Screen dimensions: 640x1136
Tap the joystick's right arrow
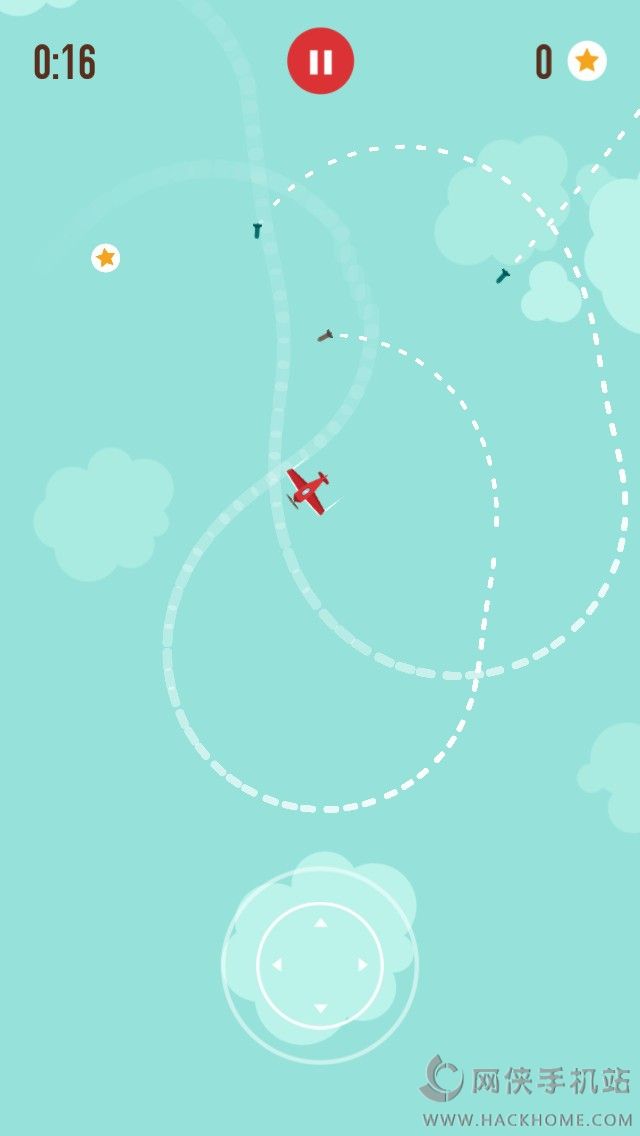point(363,965)
